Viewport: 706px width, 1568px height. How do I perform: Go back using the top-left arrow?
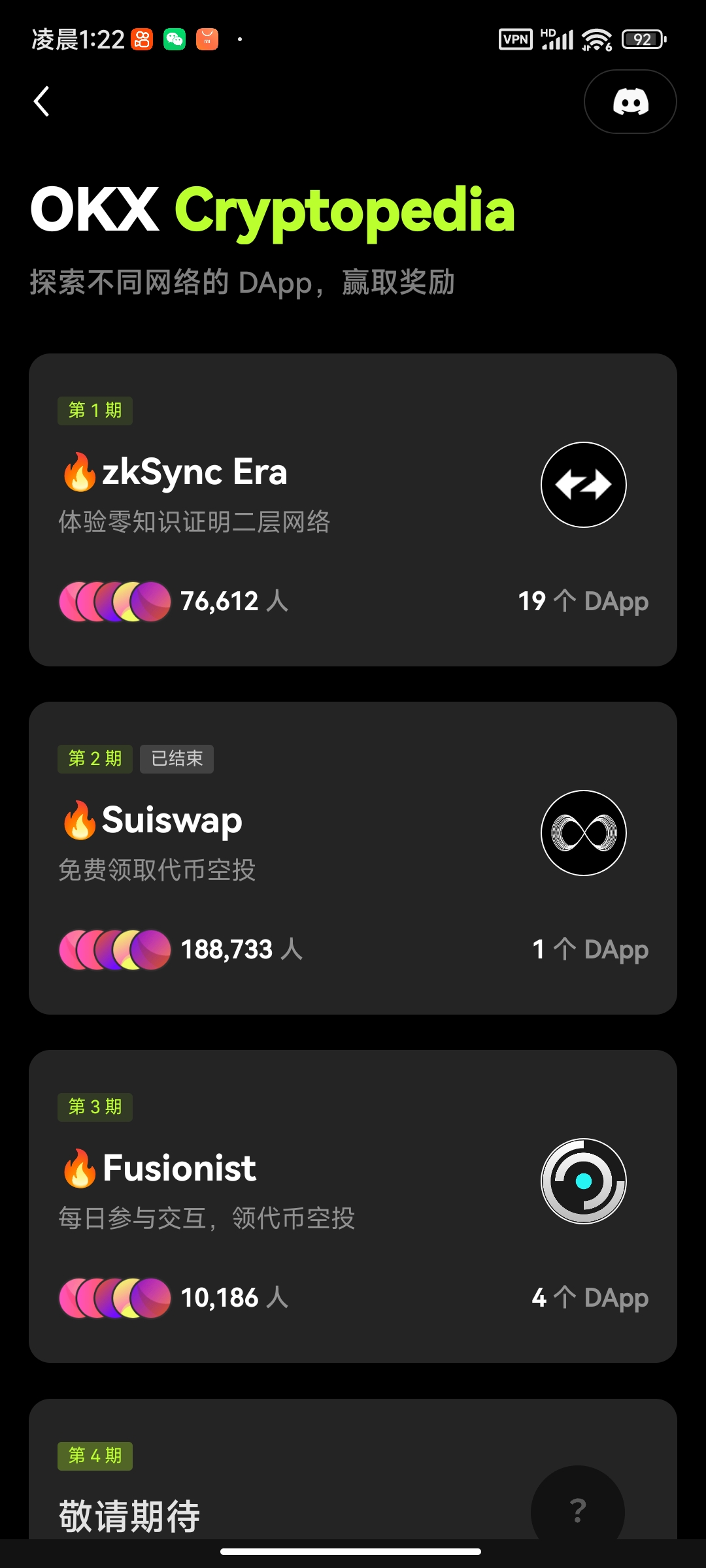[42, 102]
